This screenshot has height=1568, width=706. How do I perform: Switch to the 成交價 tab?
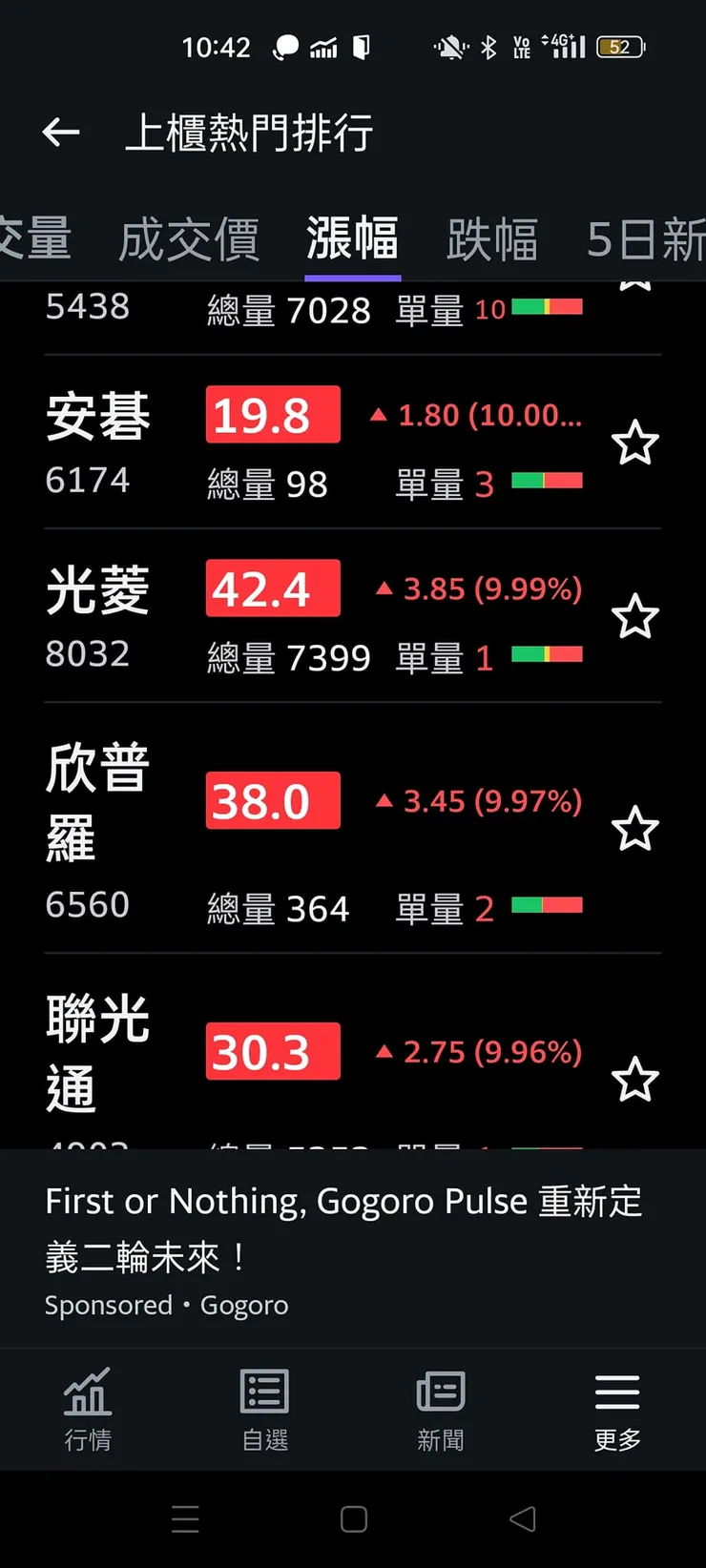[x=189, y=238]
